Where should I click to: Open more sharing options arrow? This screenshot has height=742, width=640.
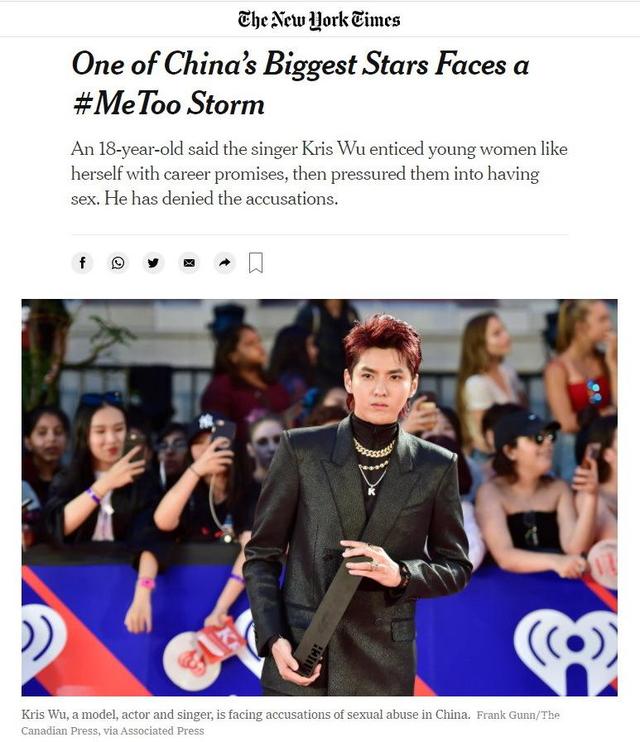(x=224, y=263)
